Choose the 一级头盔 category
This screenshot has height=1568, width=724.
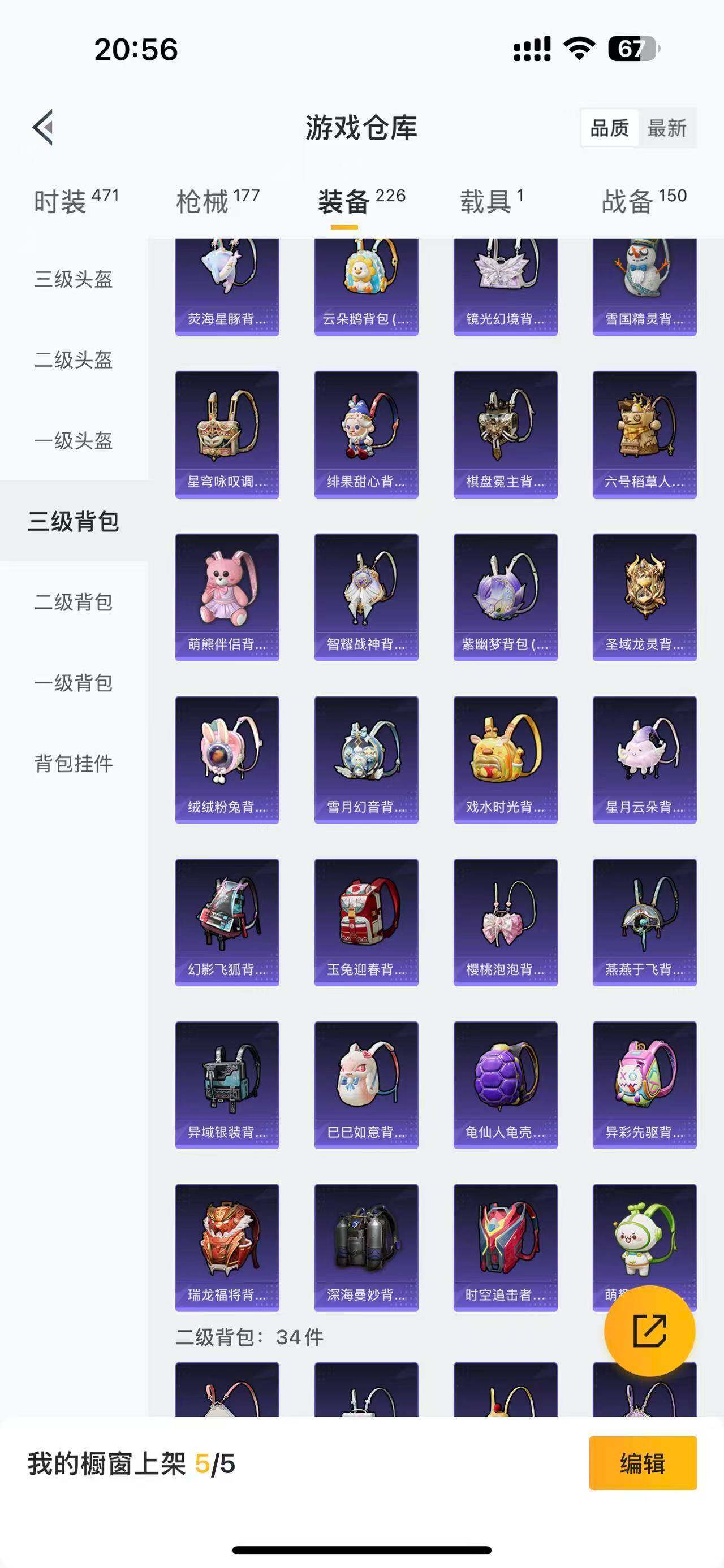click(74, 441)
